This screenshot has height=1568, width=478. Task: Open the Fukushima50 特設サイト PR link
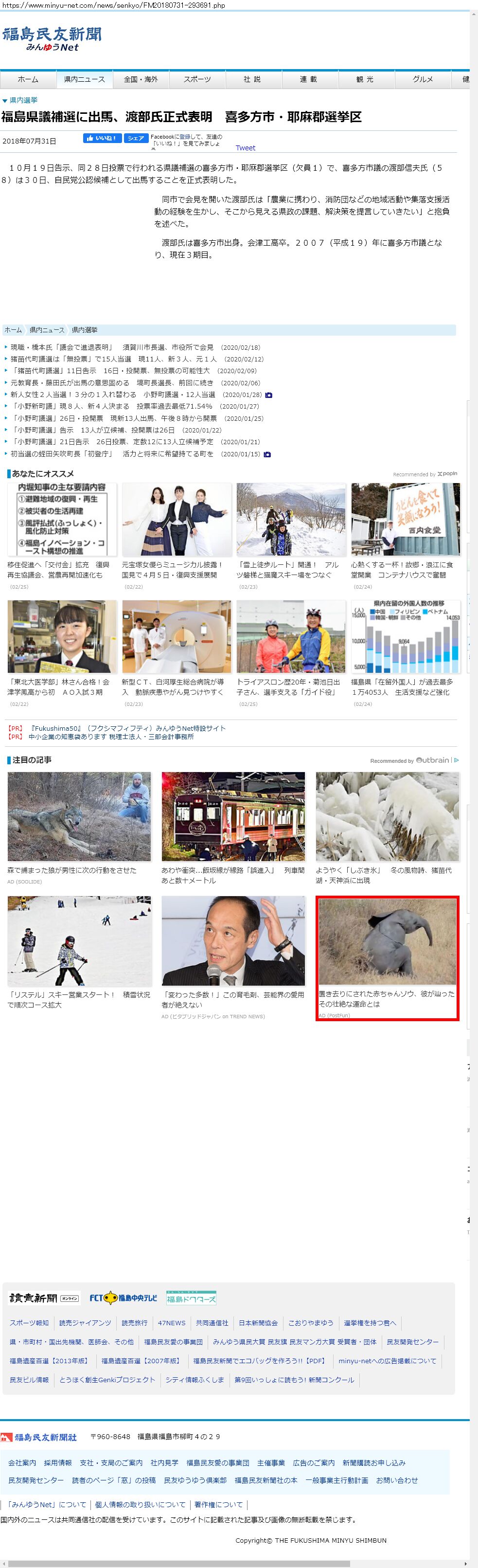click(x=128, y=728)
